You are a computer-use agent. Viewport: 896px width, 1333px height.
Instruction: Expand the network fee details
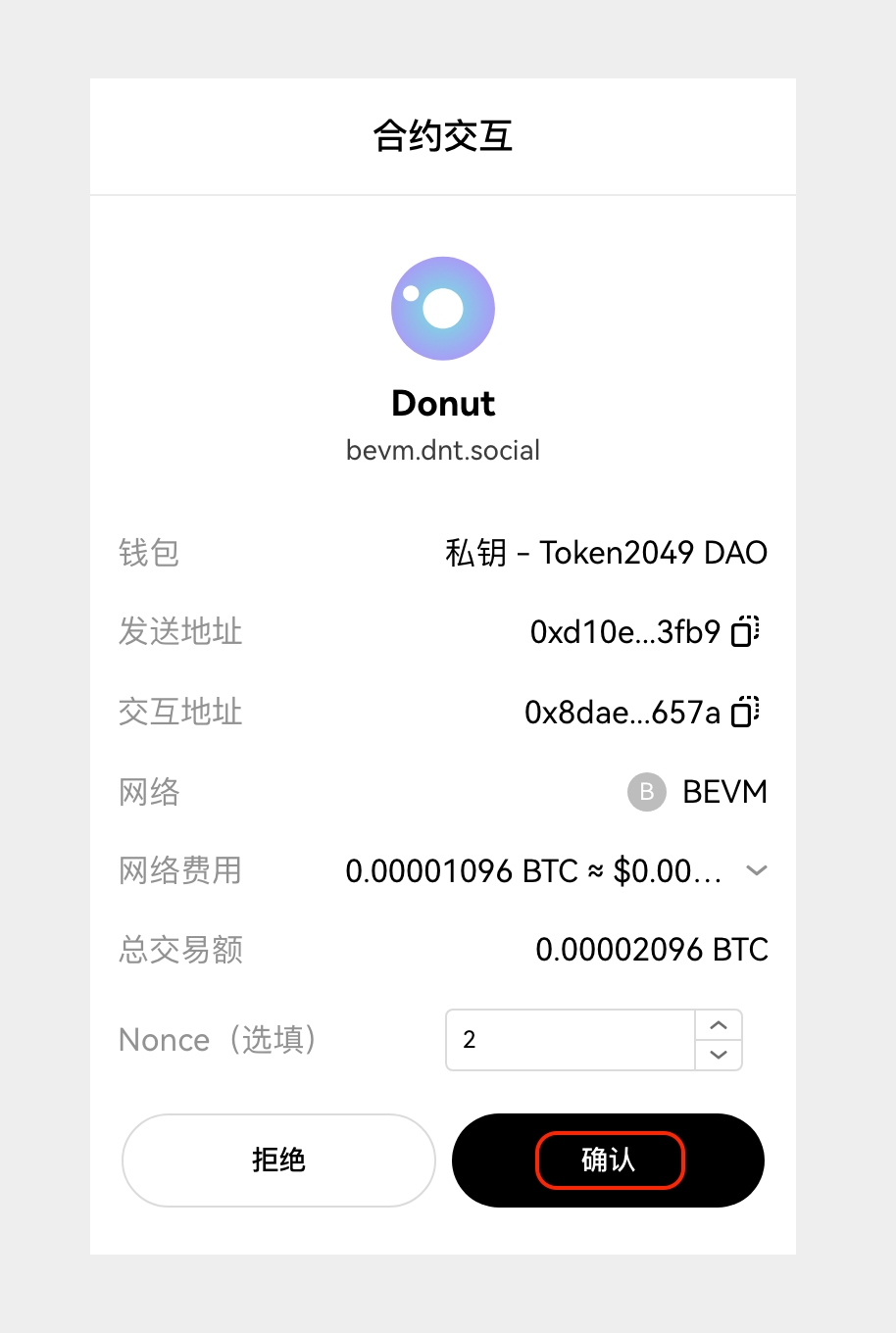[756, 870]
